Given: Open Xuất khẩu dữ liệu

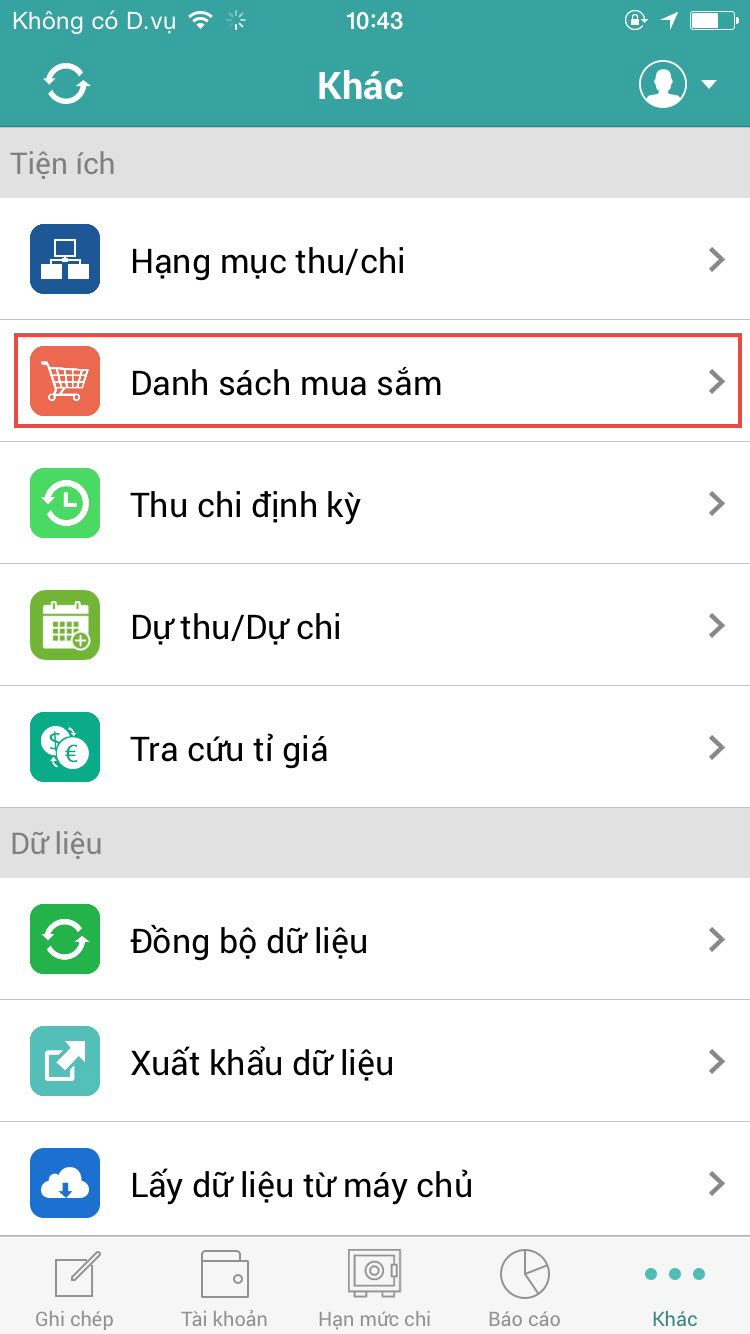Looking at the screenshot, I should 375,1061.
